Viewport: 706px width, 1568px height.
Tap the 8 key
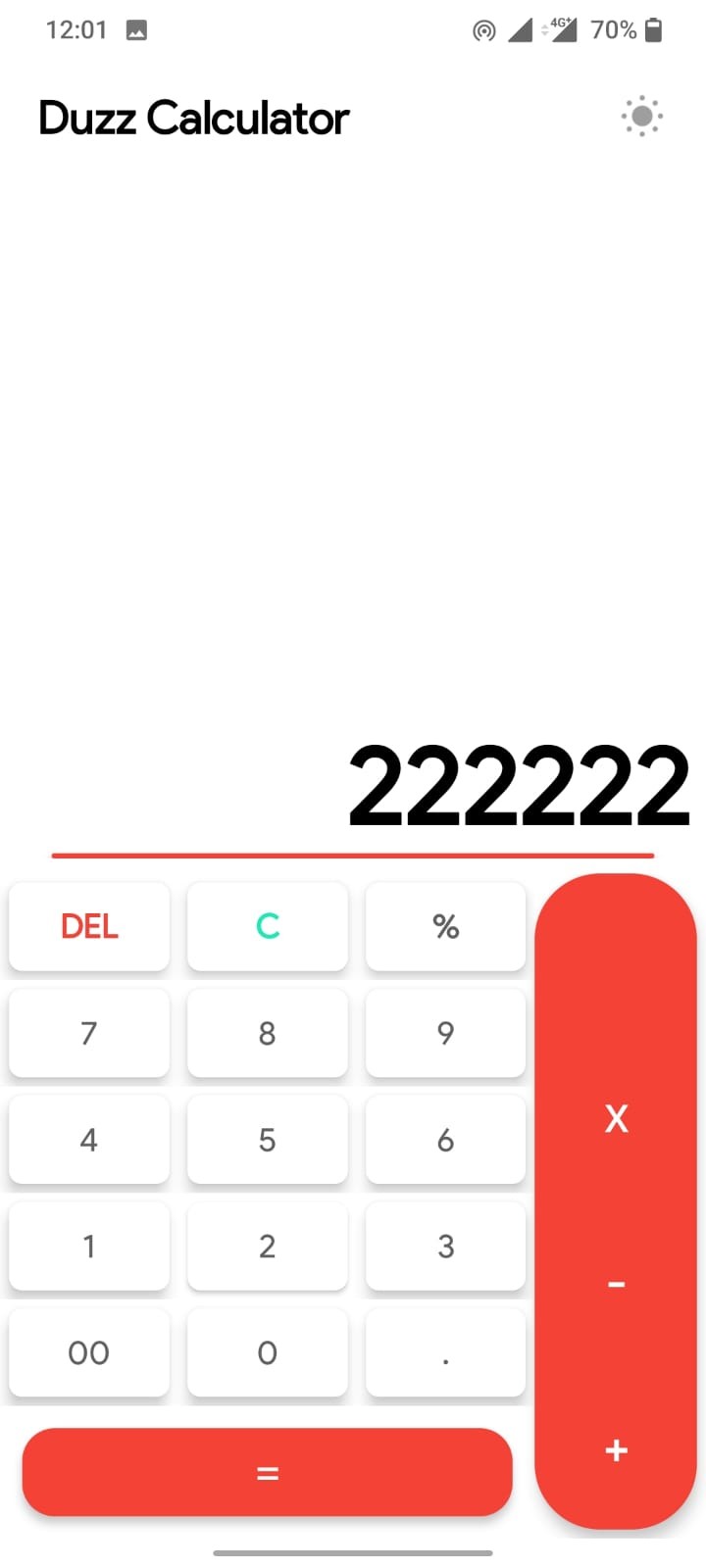click(268, 1033)
